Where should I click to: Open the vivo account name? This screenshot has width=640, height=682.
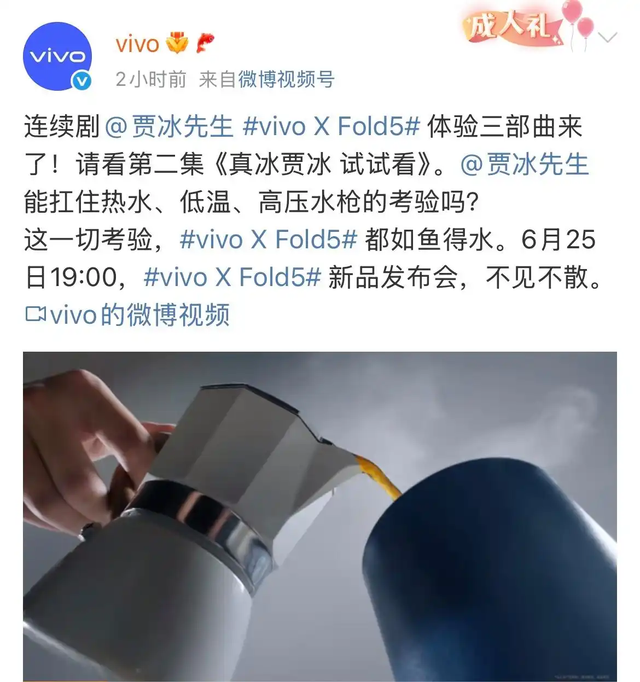click(137, 44)
